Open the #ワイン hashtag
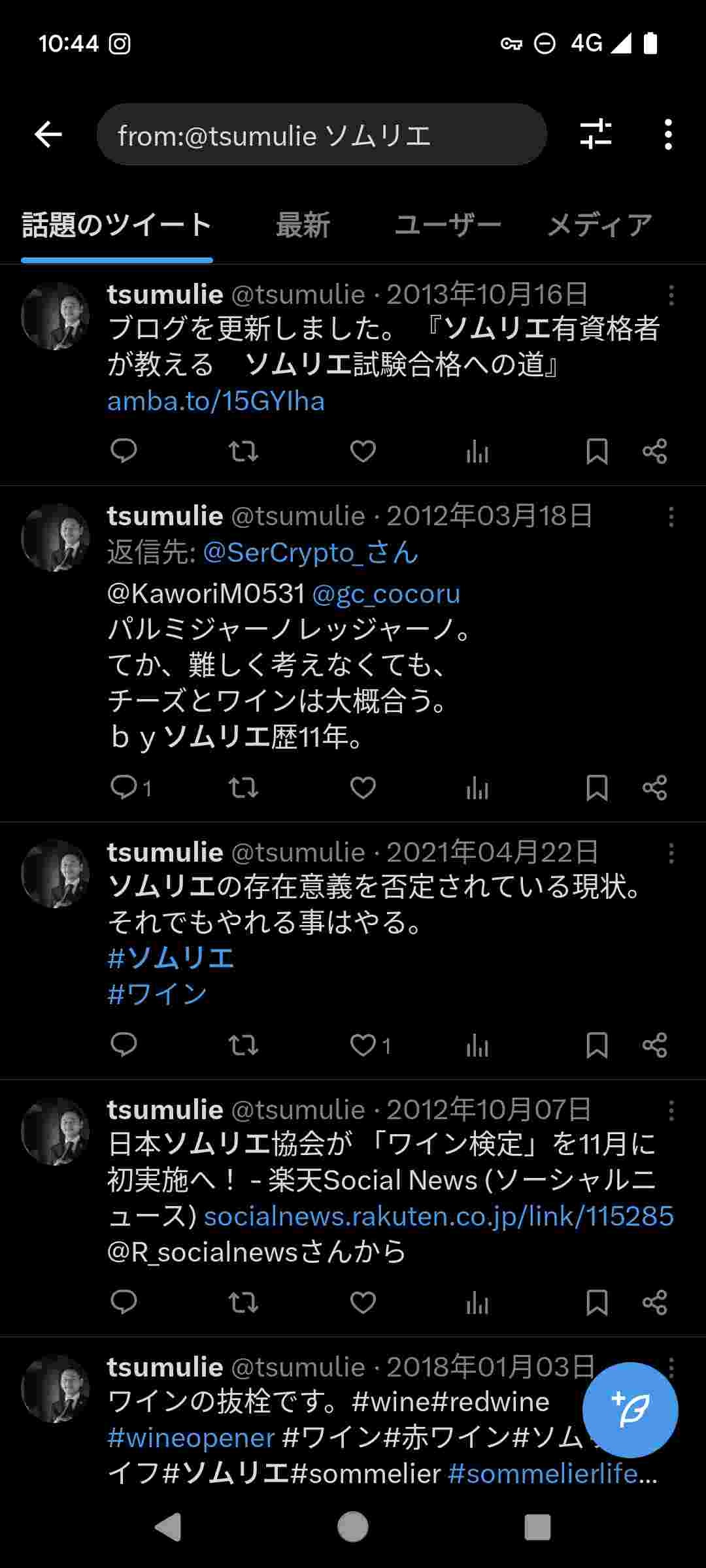The height and width of the screenshot is (1568, 706). tap(157, 994)
